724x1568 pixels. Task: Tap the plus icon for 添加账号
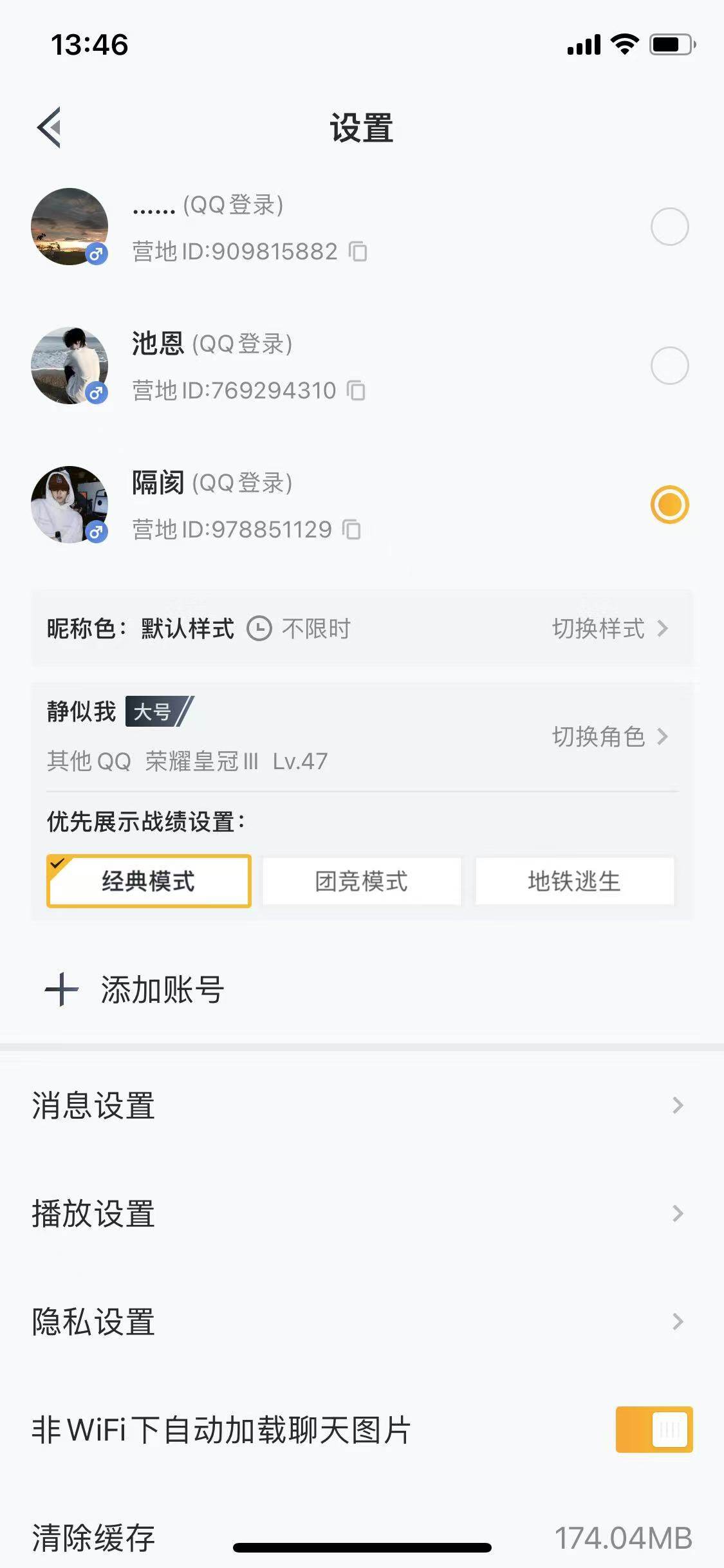pyautogui.click(x=62, y=990)
